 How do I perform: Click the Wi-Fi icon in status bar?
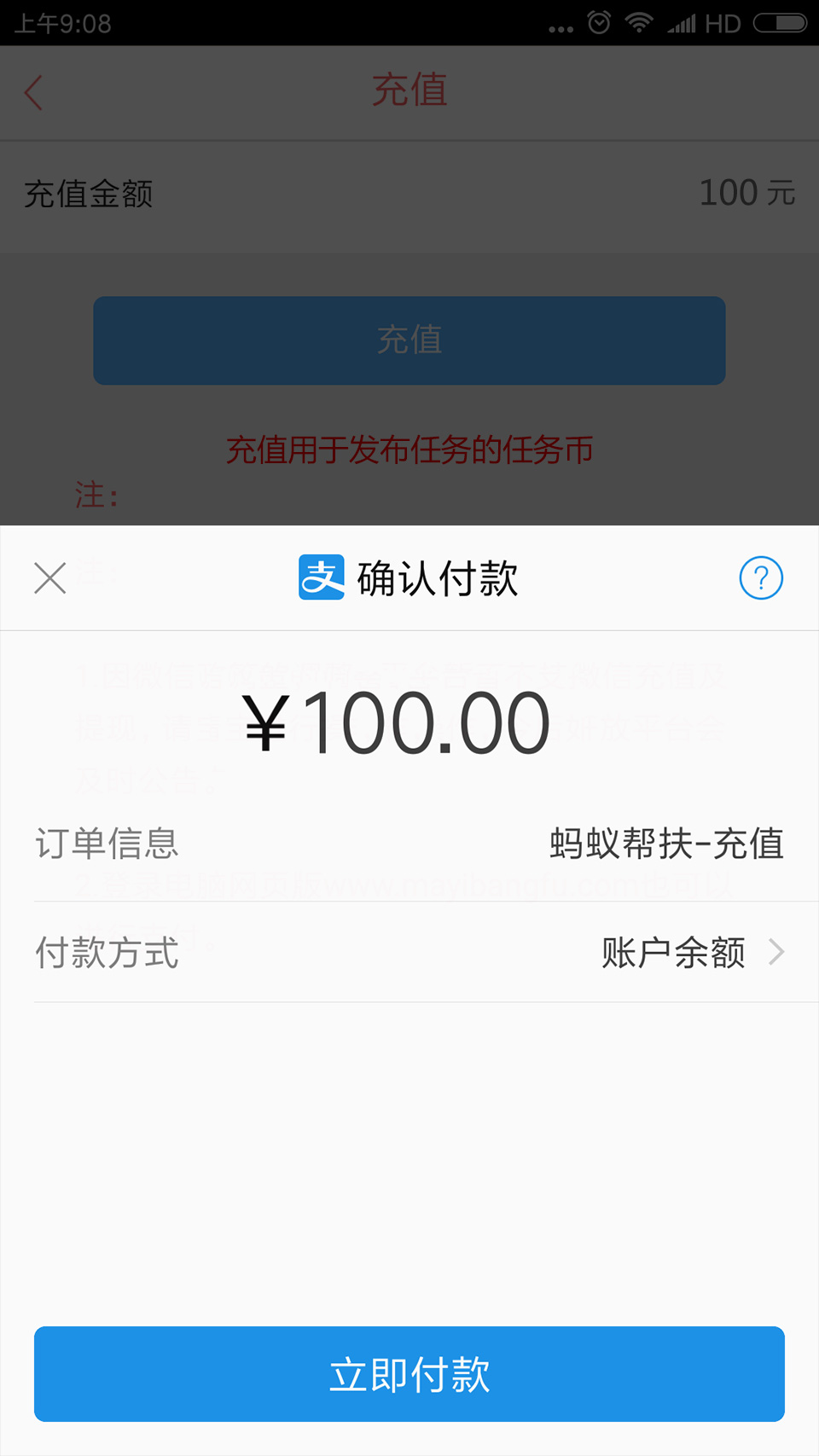tap(638, 22)
